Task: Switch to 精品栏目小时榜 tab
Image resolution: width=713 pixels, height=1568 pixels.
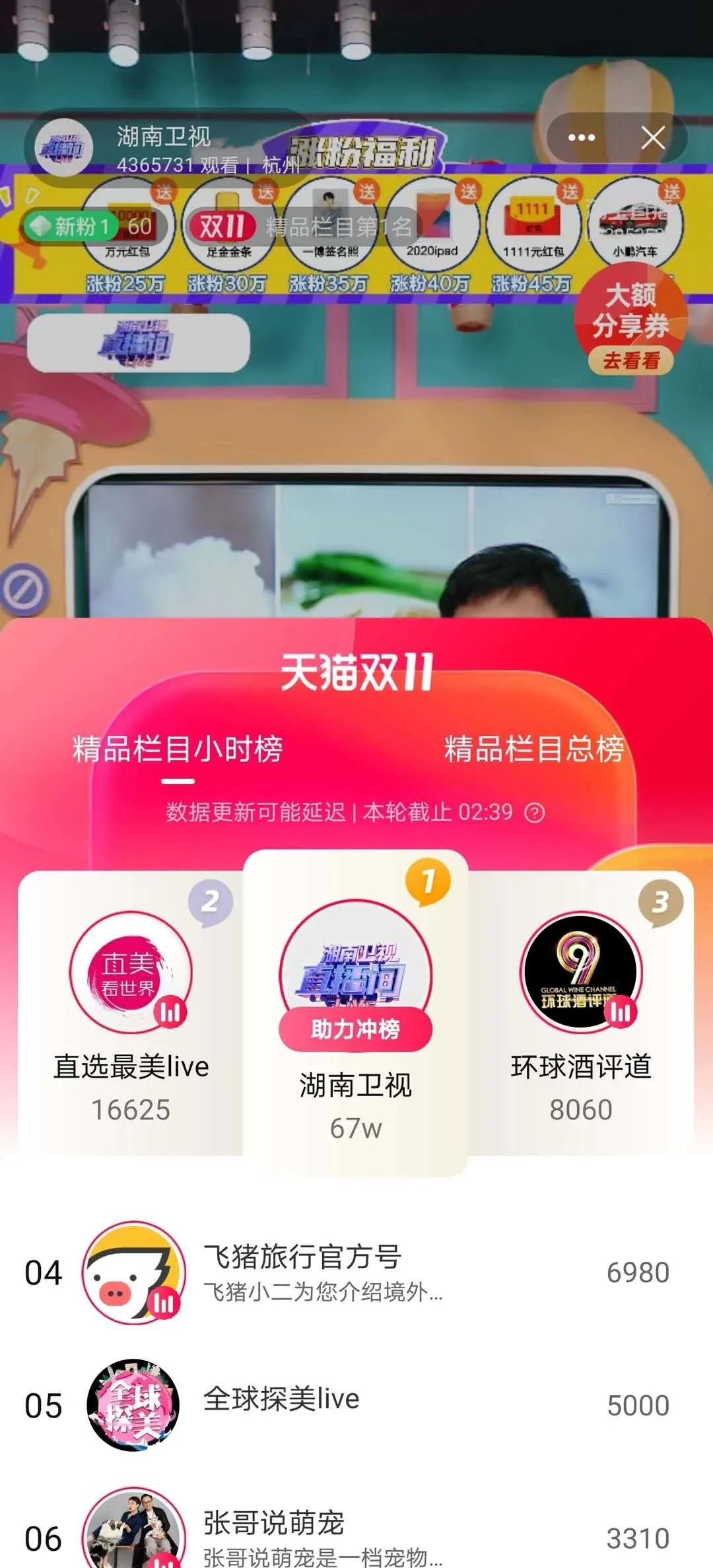Action: [178, 750]
